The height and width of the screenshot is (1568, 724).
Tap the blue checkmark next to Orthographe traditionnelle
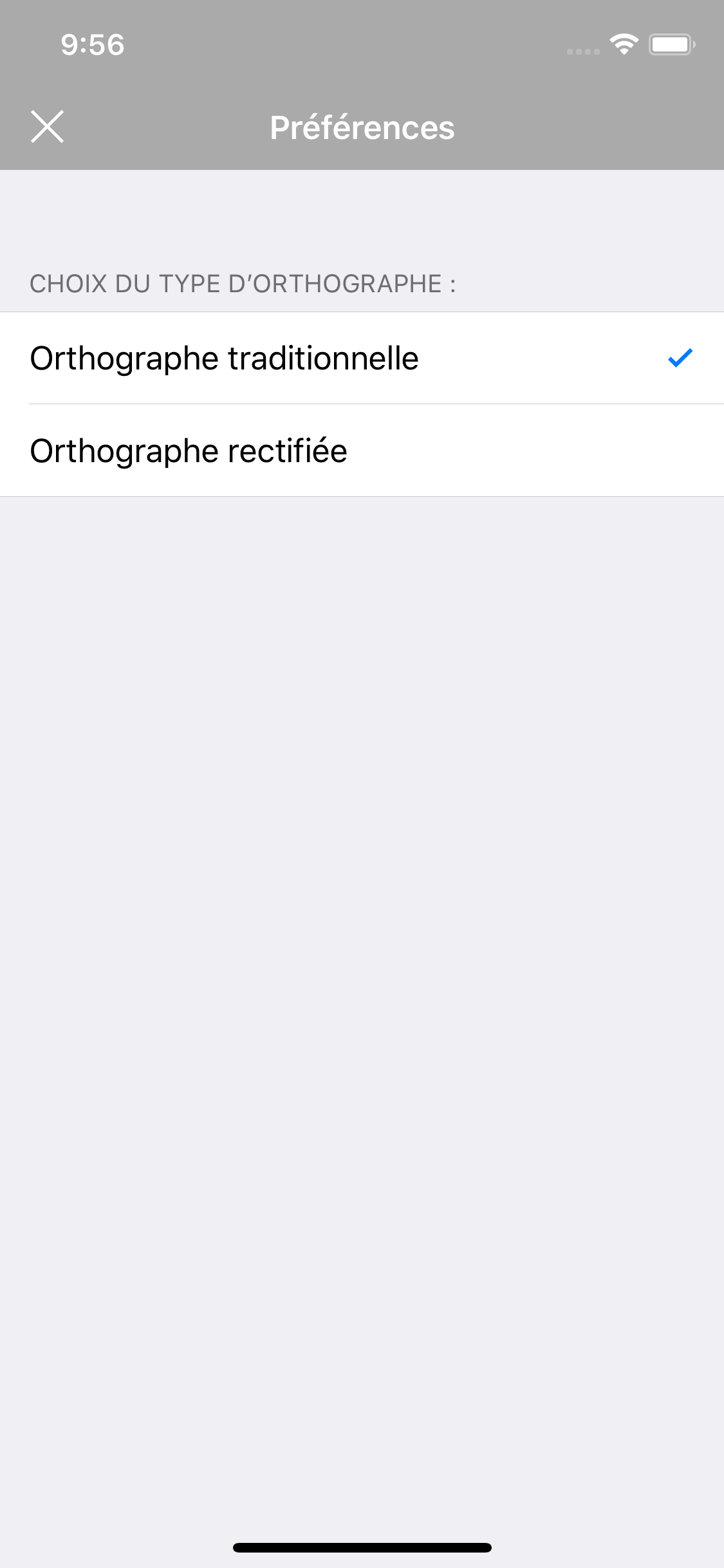tap(680, 359)
